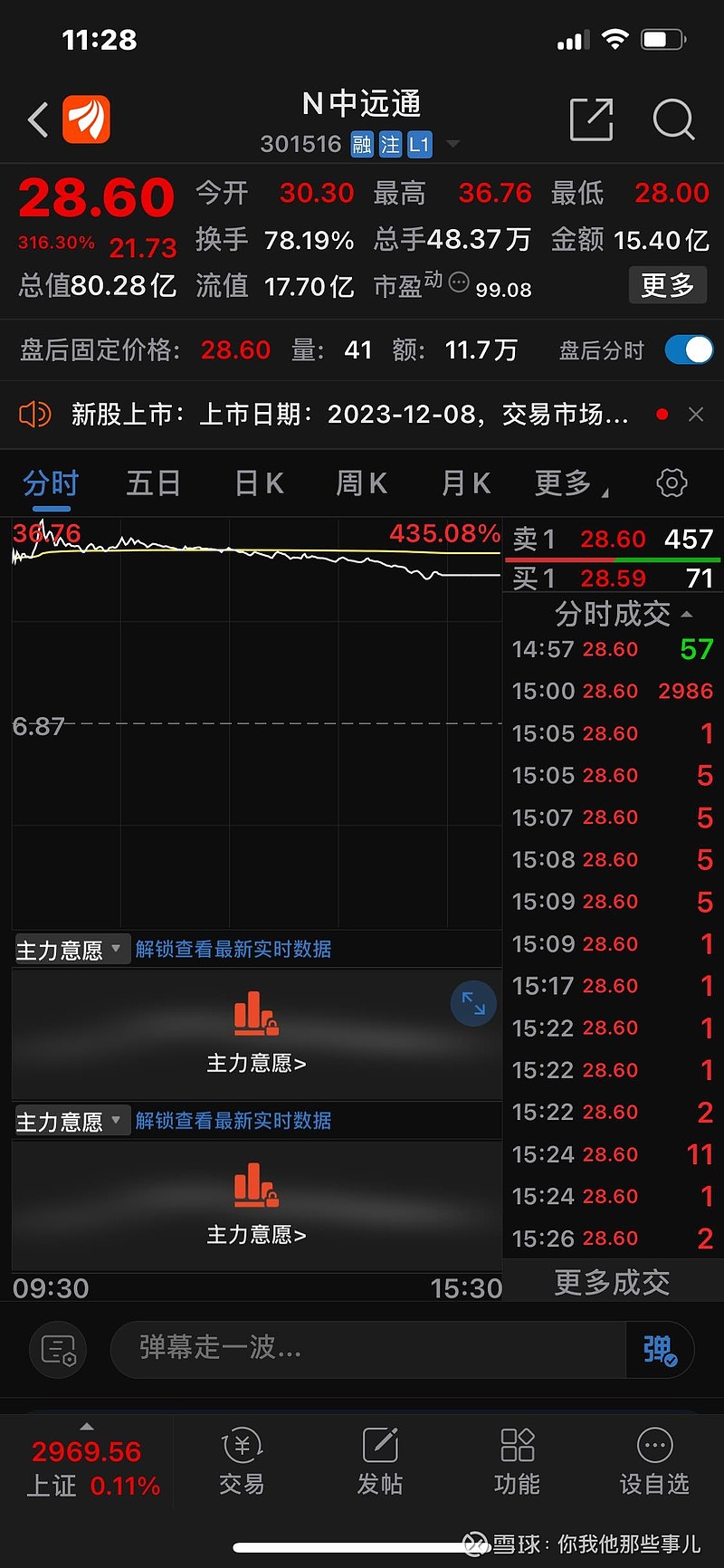Switch to the 日K tab
724x1568 pixels.
pos(258,483)
